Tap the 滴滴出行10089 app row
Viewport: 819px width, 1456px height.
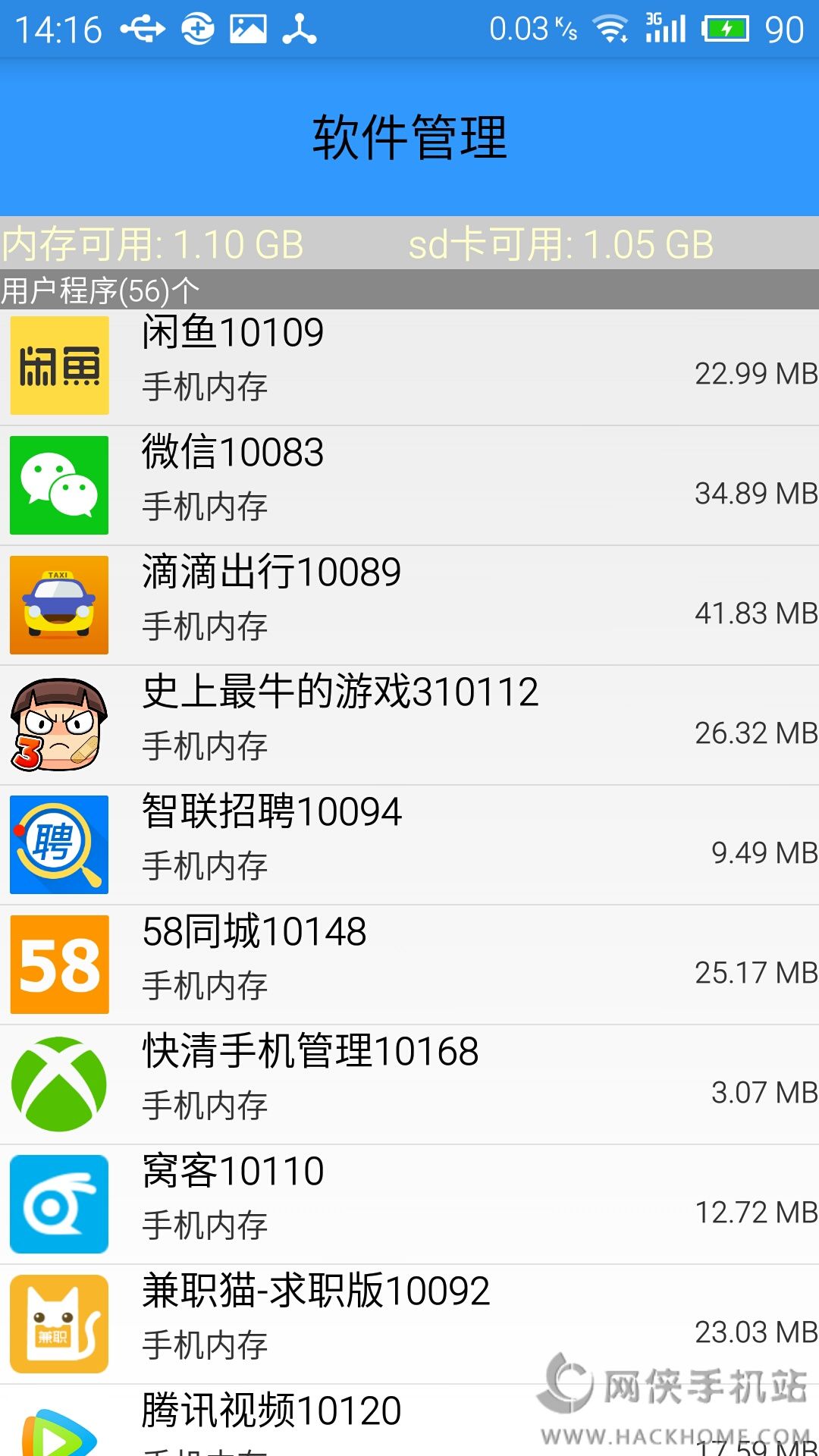409,605
